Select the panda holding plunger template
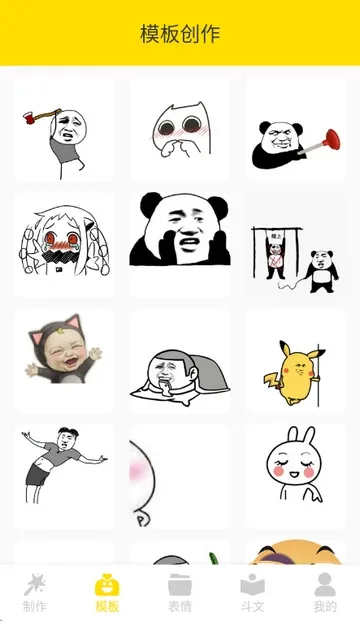 tap(296, 129)
